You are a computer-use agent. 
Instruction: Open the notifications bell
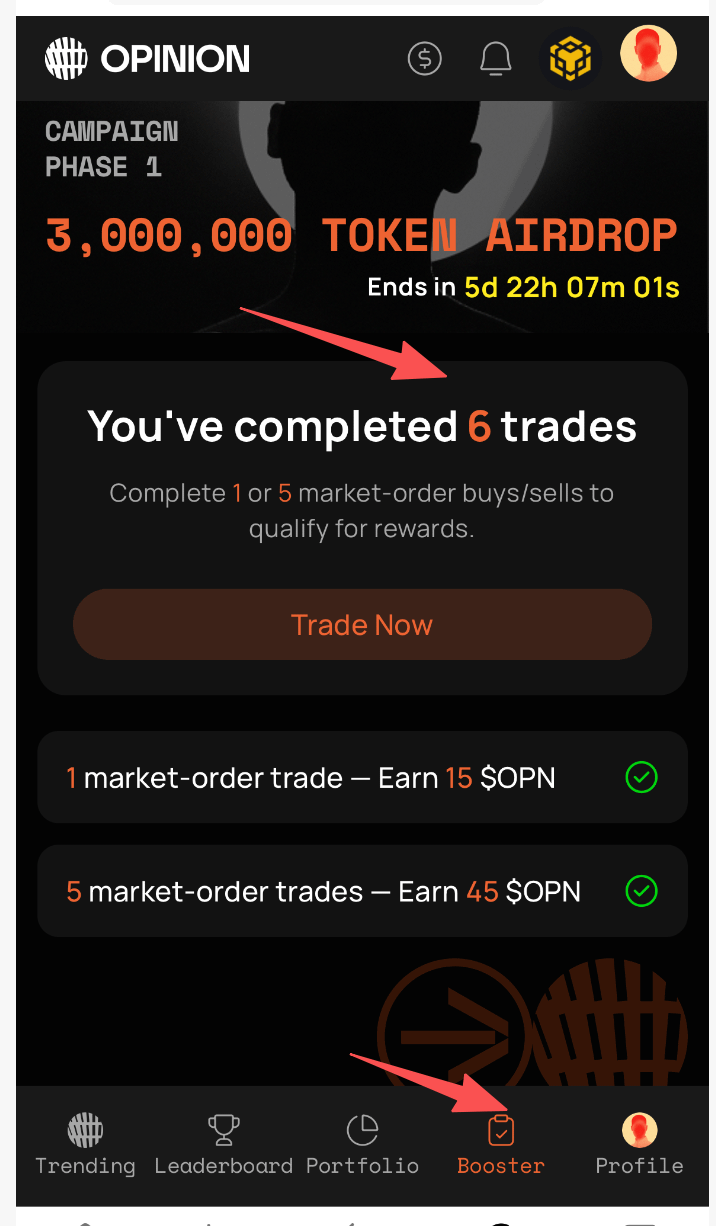tap(496, 59)
